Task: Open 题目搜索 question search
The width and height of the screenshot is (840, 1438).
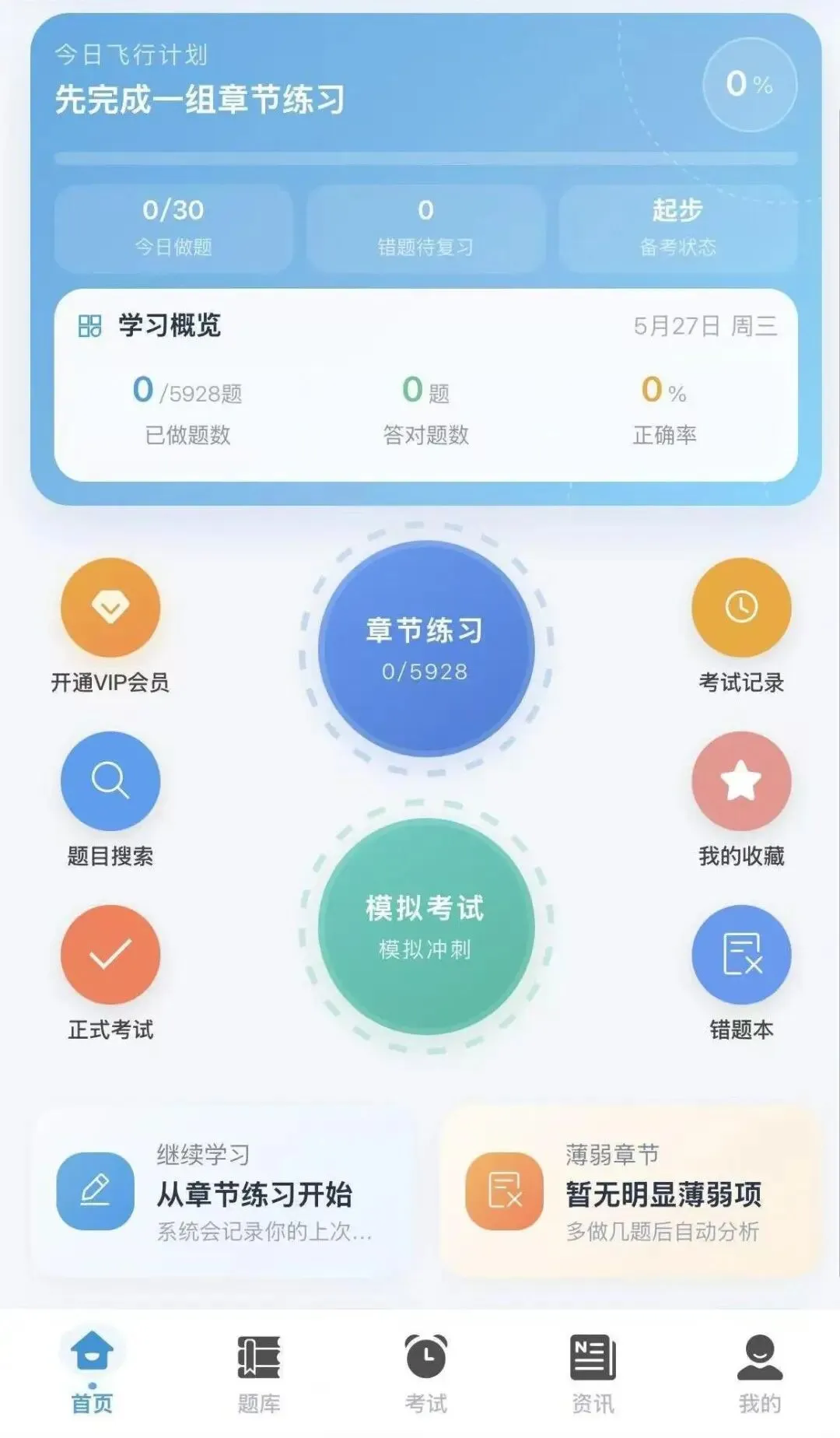Action: (110, 799)
